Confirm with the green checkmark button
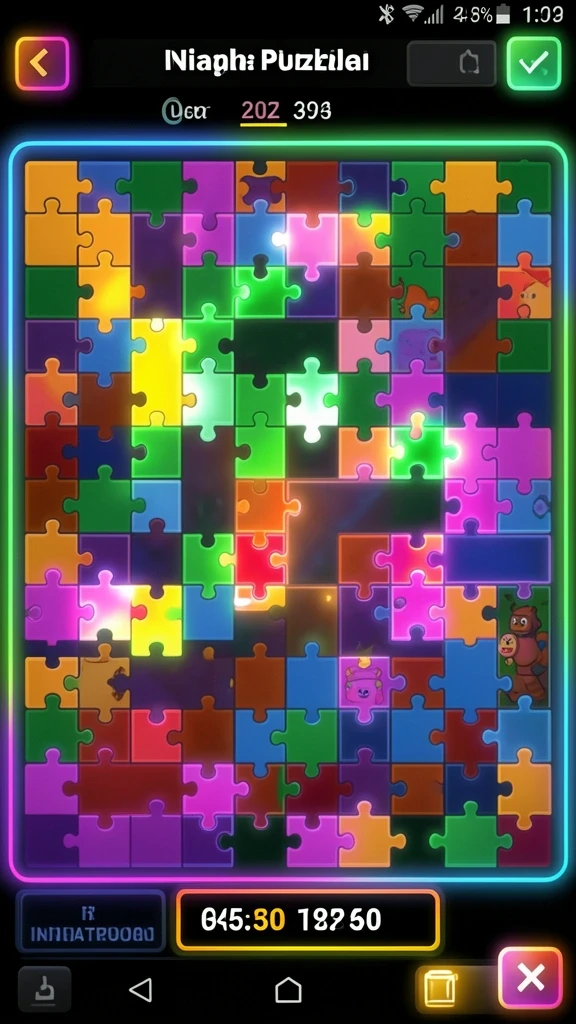Image resolution: width=576 pixels, height=1024 pixels. pos(534,63)
